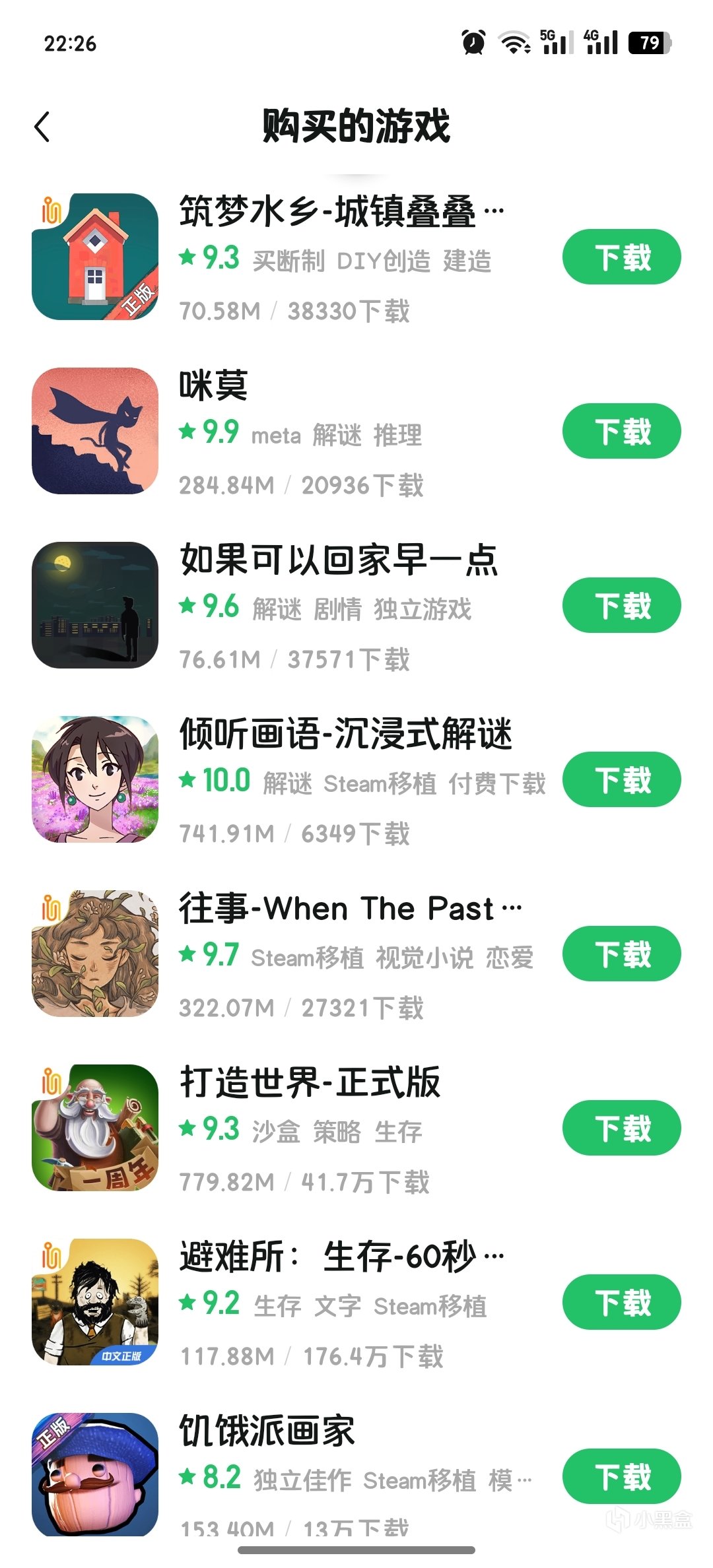Download 筑梦水乡-城镇叠叠
This screenshot has width=713, height=1568.
pos(621,257)
